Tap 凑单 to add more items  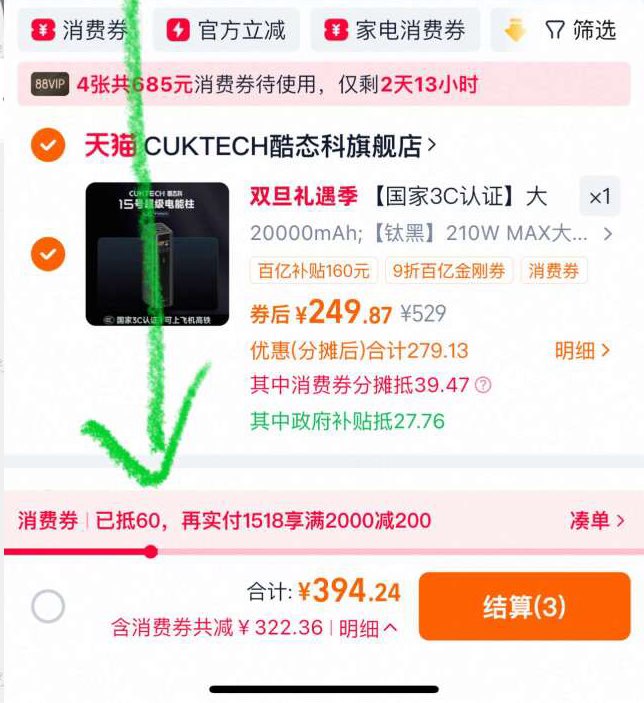click(x=596, y=521)
